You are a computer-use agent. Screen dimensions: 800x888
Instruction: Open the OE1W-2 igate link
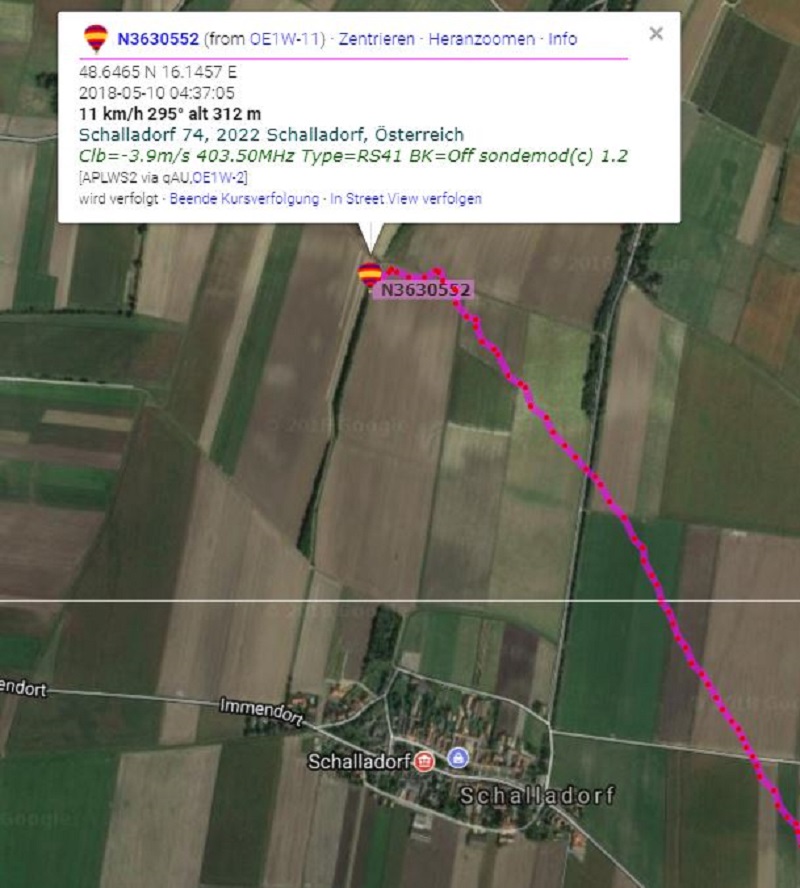(220, 177)
